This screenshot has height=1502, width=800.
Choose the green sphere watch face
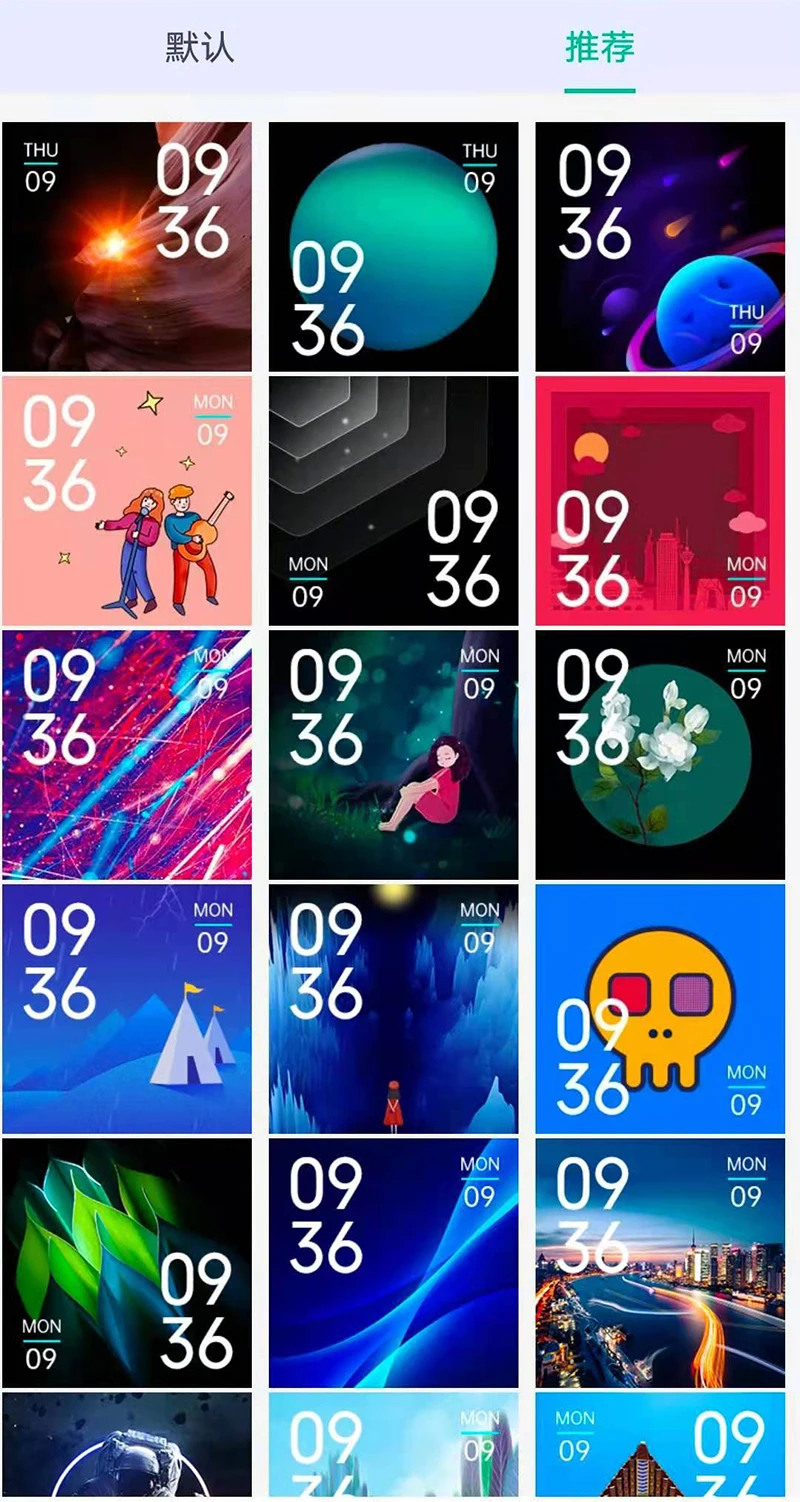394,247
